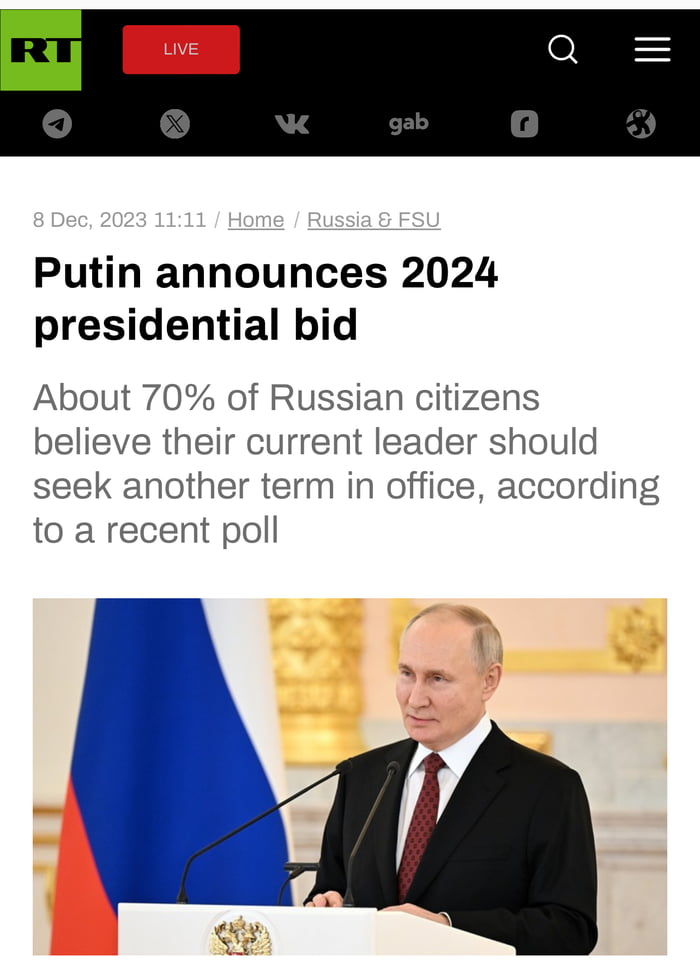
Task: Open the search magnifier icon
Action: pyautogui.click(x=563, y=48)
